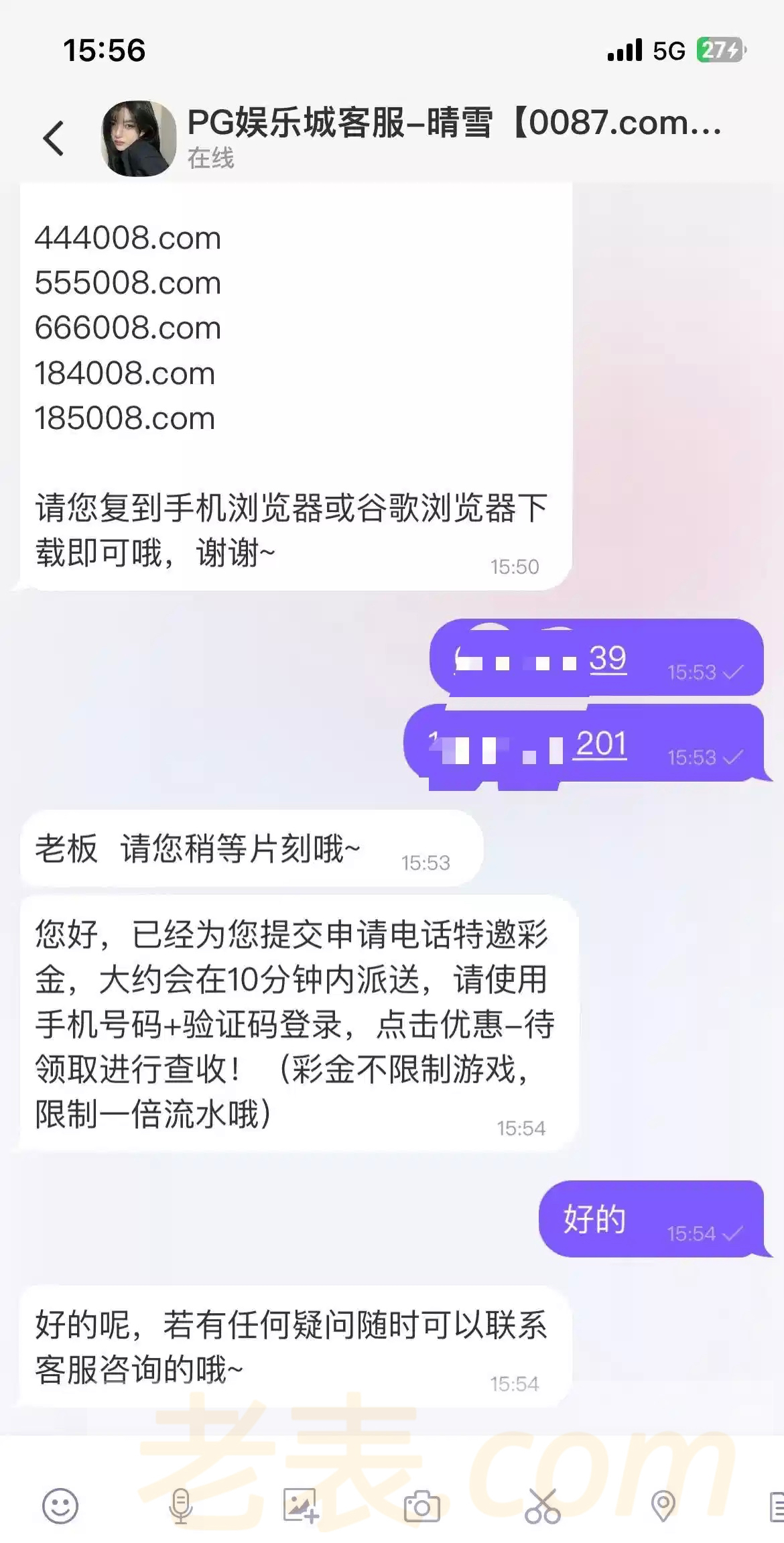Attach a picture from the gallery
The width and height of the screenshot is (784, 1543).
click(300, 1506)
